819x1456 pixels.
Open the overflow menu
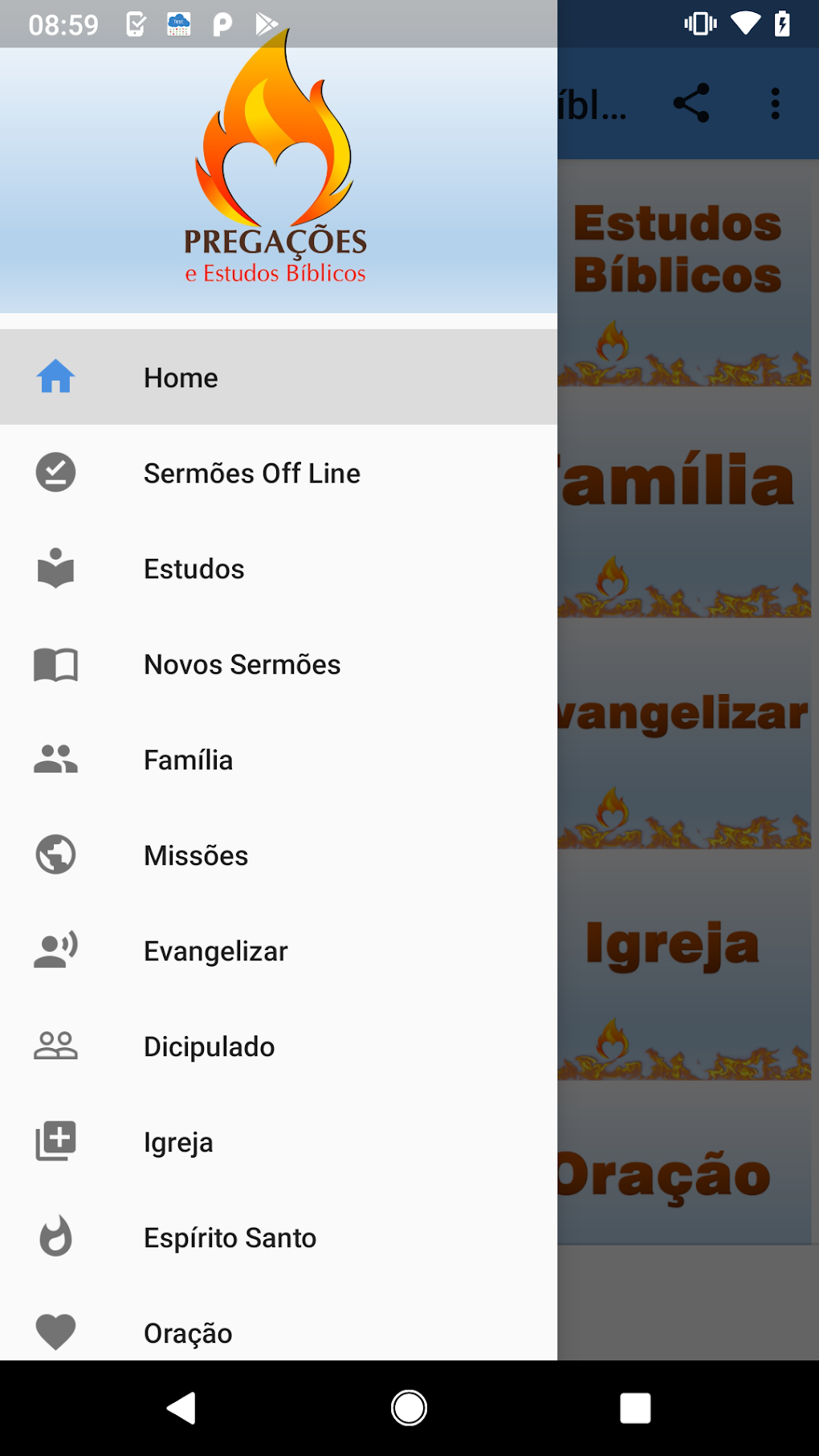point(775,103)
